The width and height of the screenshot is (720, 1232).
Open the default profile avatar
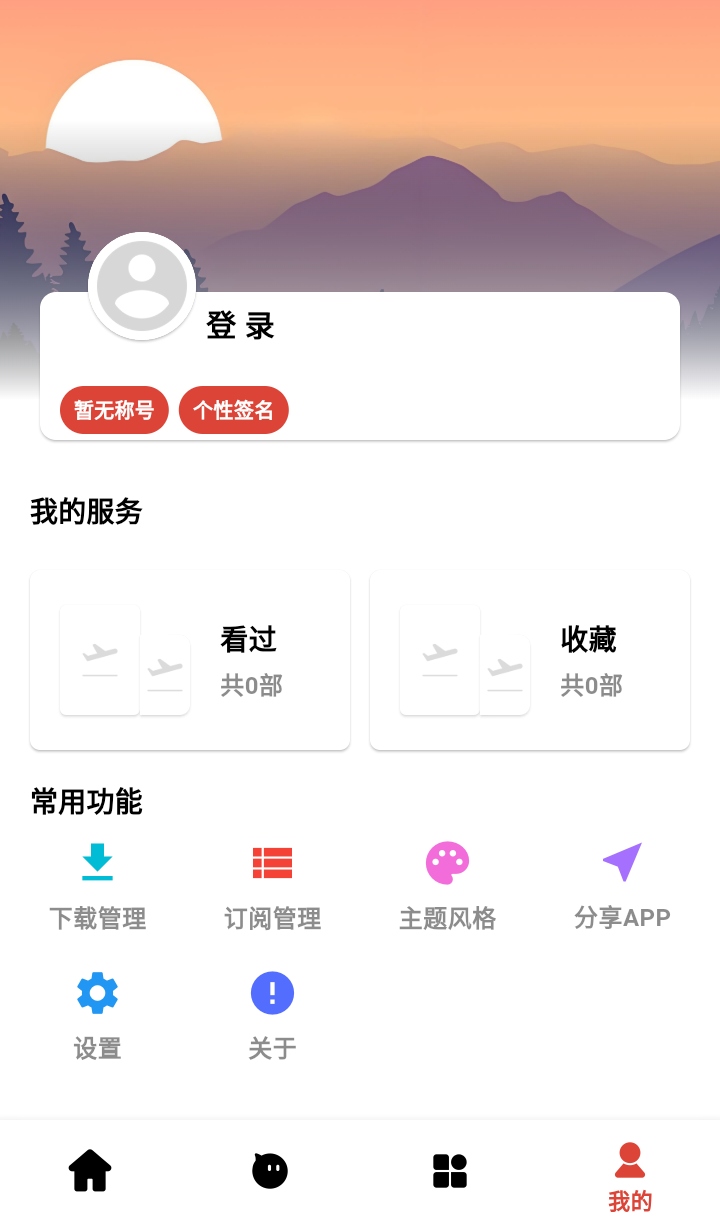click(x=142, y=286)
